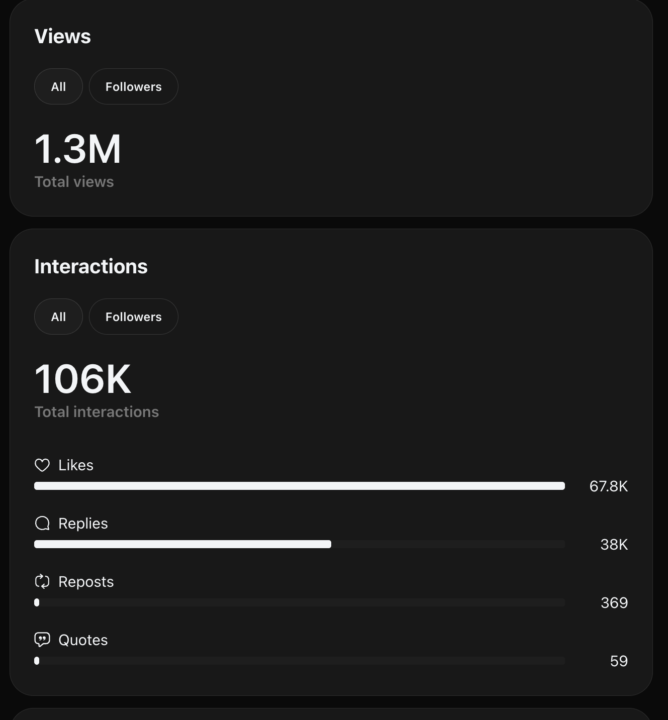
Task: Select the All chip under Interactions
Action: click(58, 317)
